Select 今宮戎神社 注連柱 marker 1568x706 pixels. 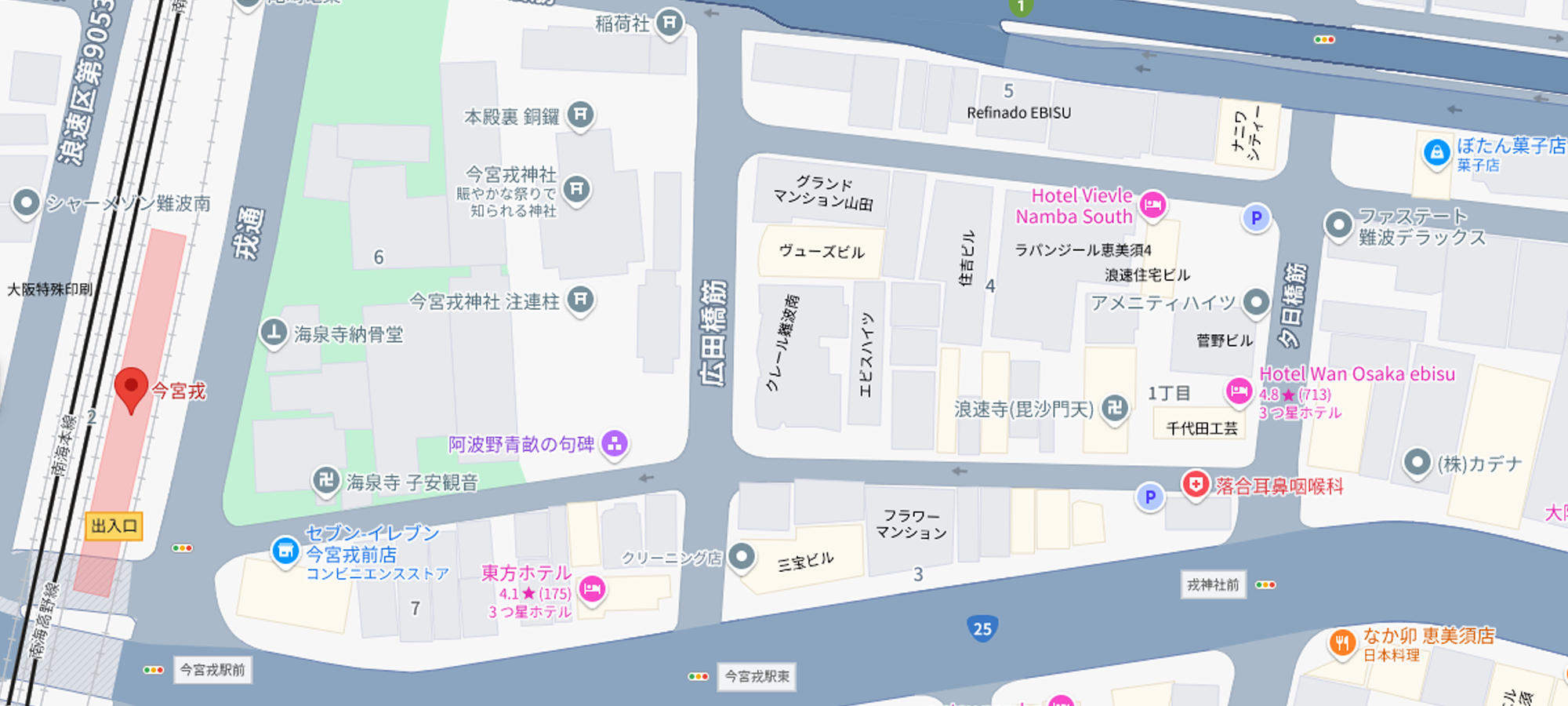click(x=580, y=300)
